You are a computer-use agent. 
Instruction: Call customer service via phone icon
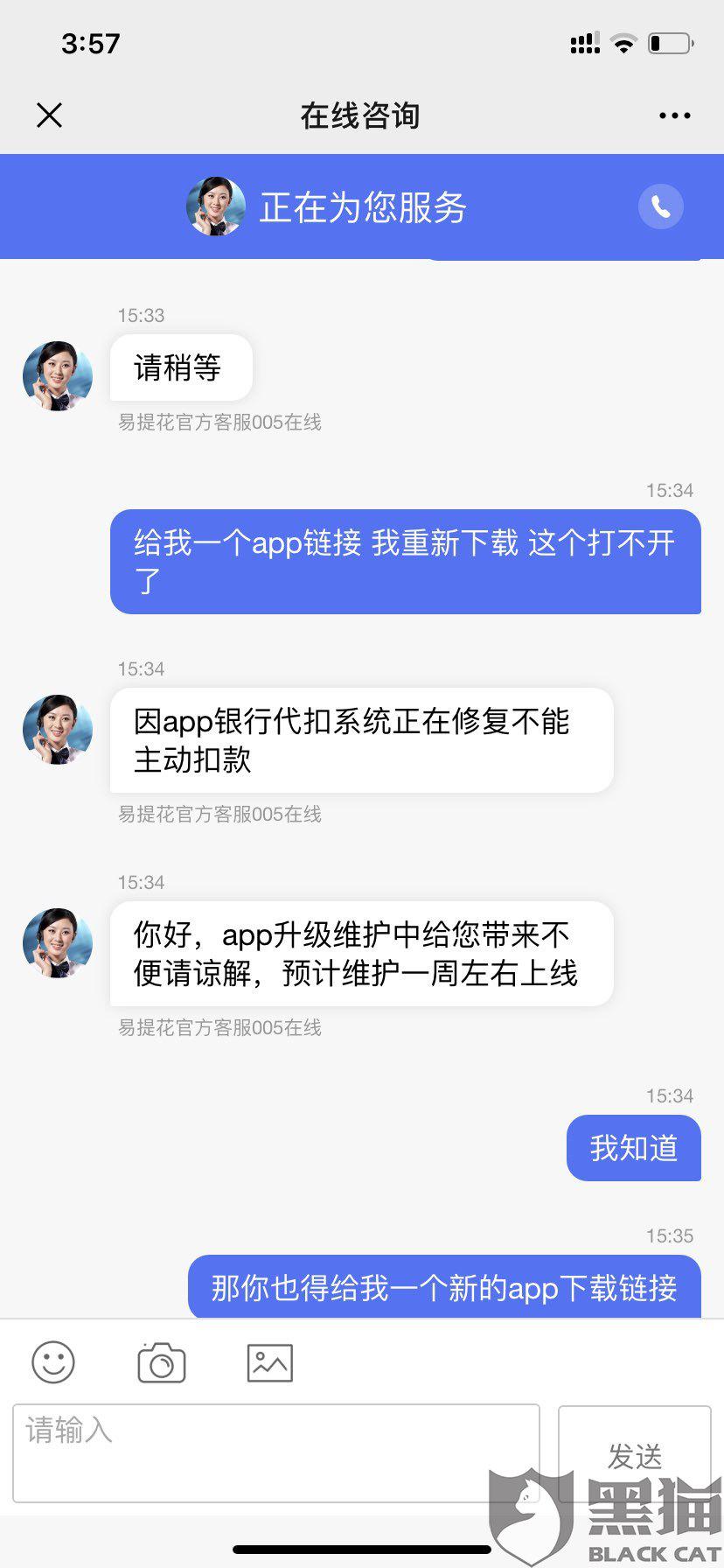661,207
